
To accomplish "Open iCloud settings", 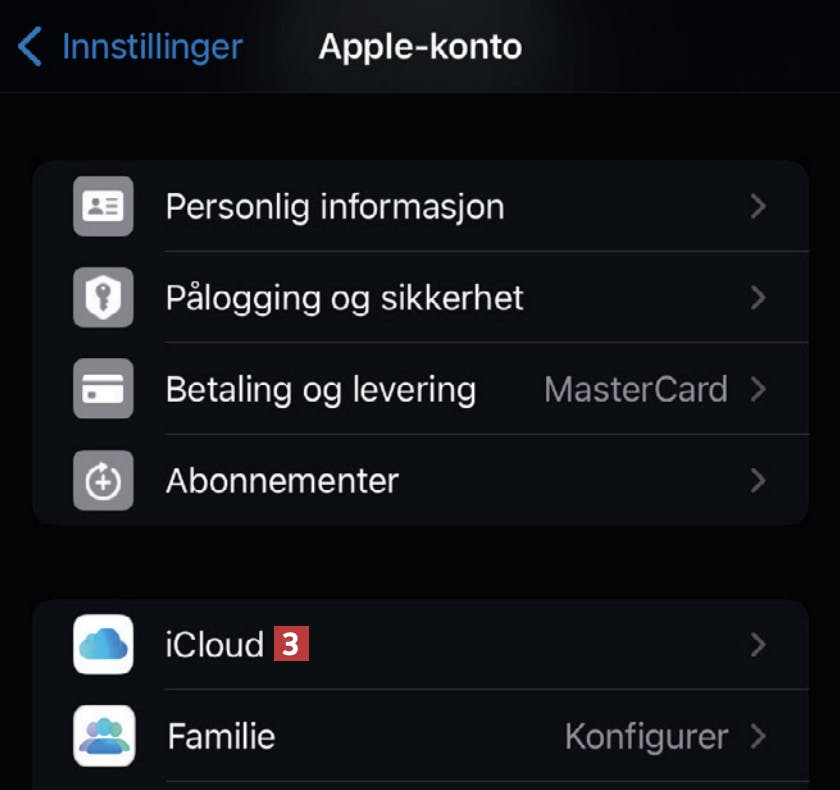I will (x=420, y=645).
